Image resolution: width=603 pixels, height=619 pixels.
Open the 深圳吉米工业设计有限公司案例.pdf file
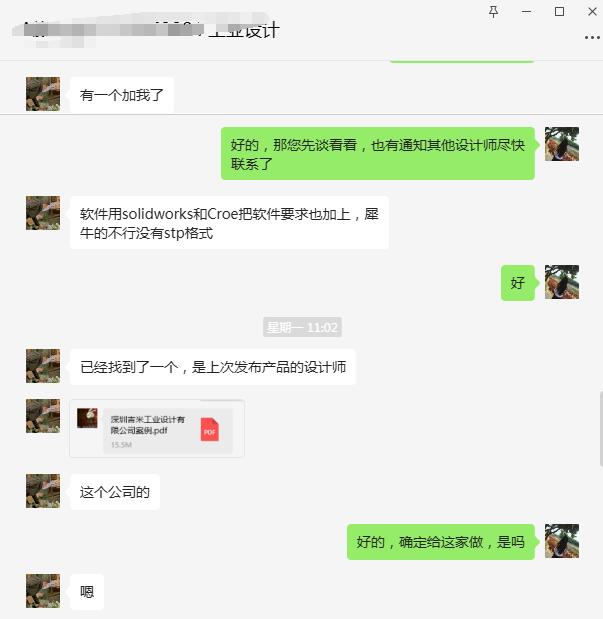157,429
